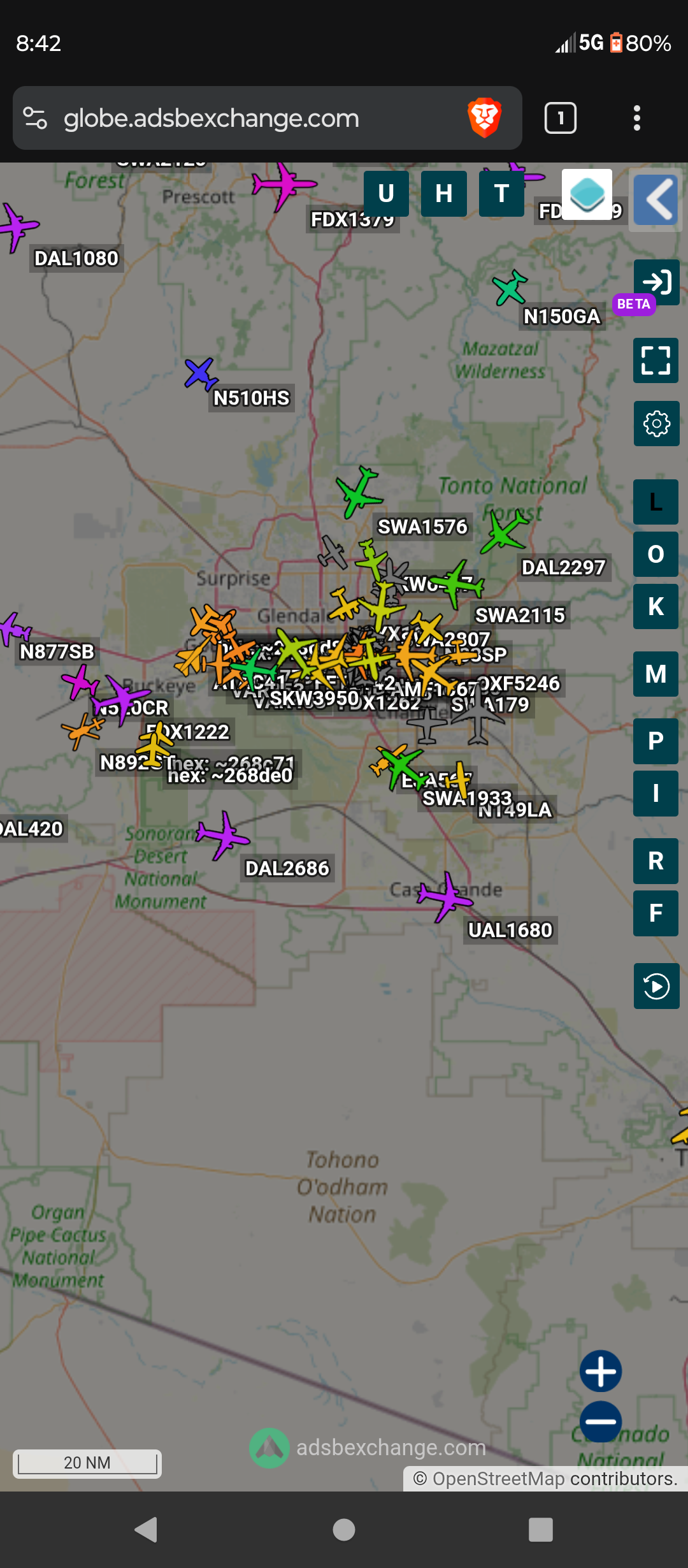Toggle the T map button

point(501,194)
